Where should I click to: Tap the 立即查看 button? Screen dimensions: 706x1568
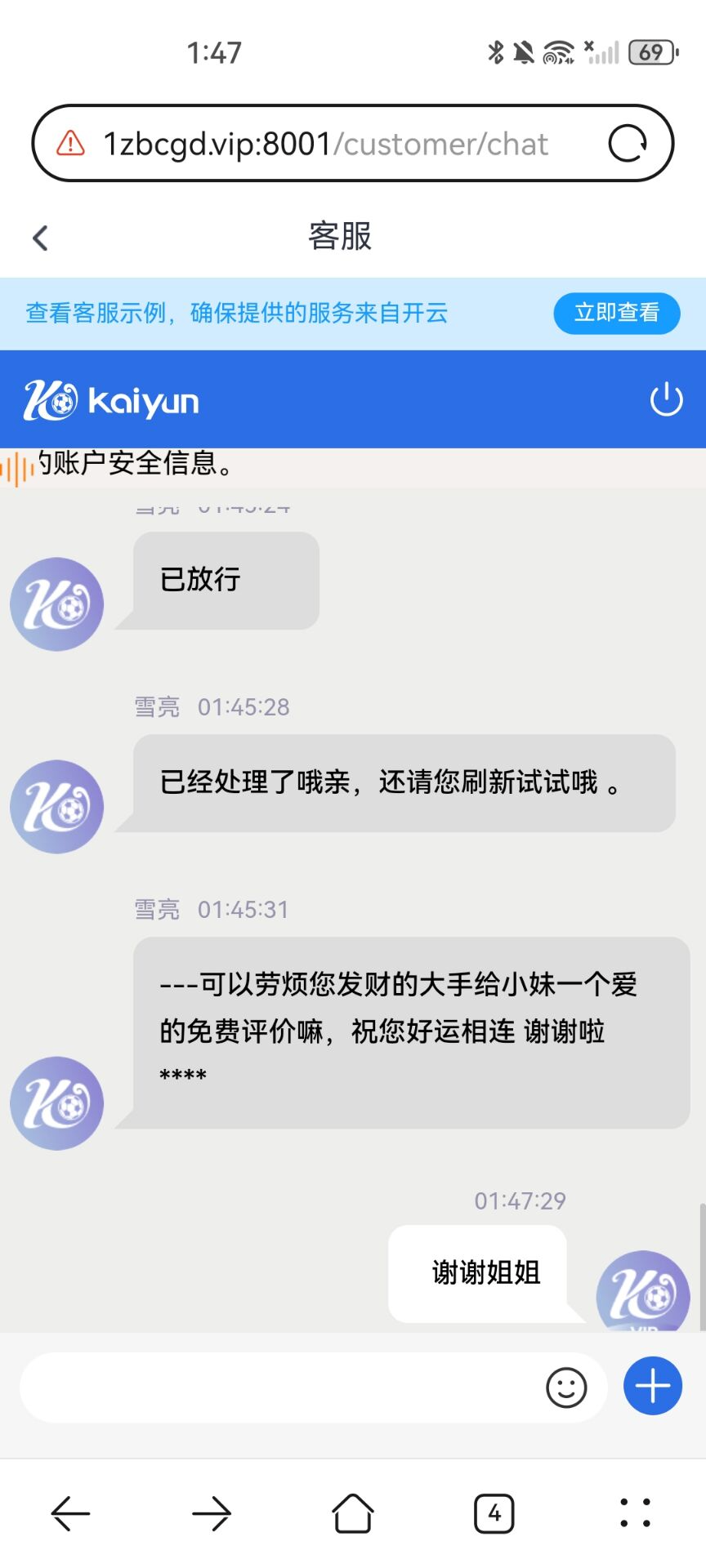click(616, 313)
